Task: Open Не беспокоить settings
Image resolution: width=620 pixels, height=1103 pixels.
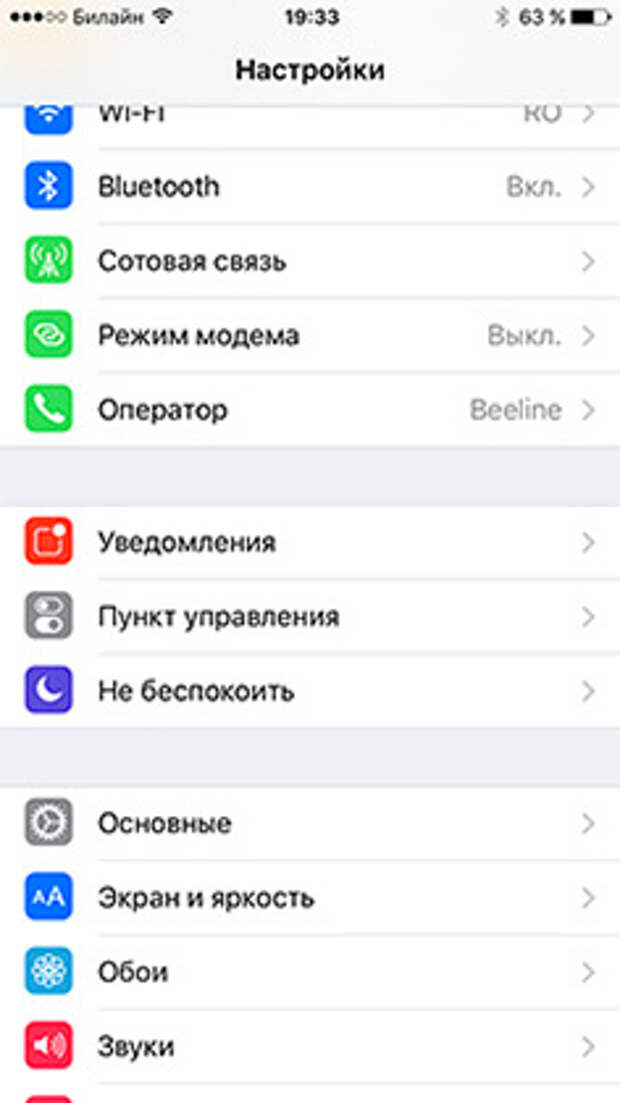Action: click(x=310, y=691)
